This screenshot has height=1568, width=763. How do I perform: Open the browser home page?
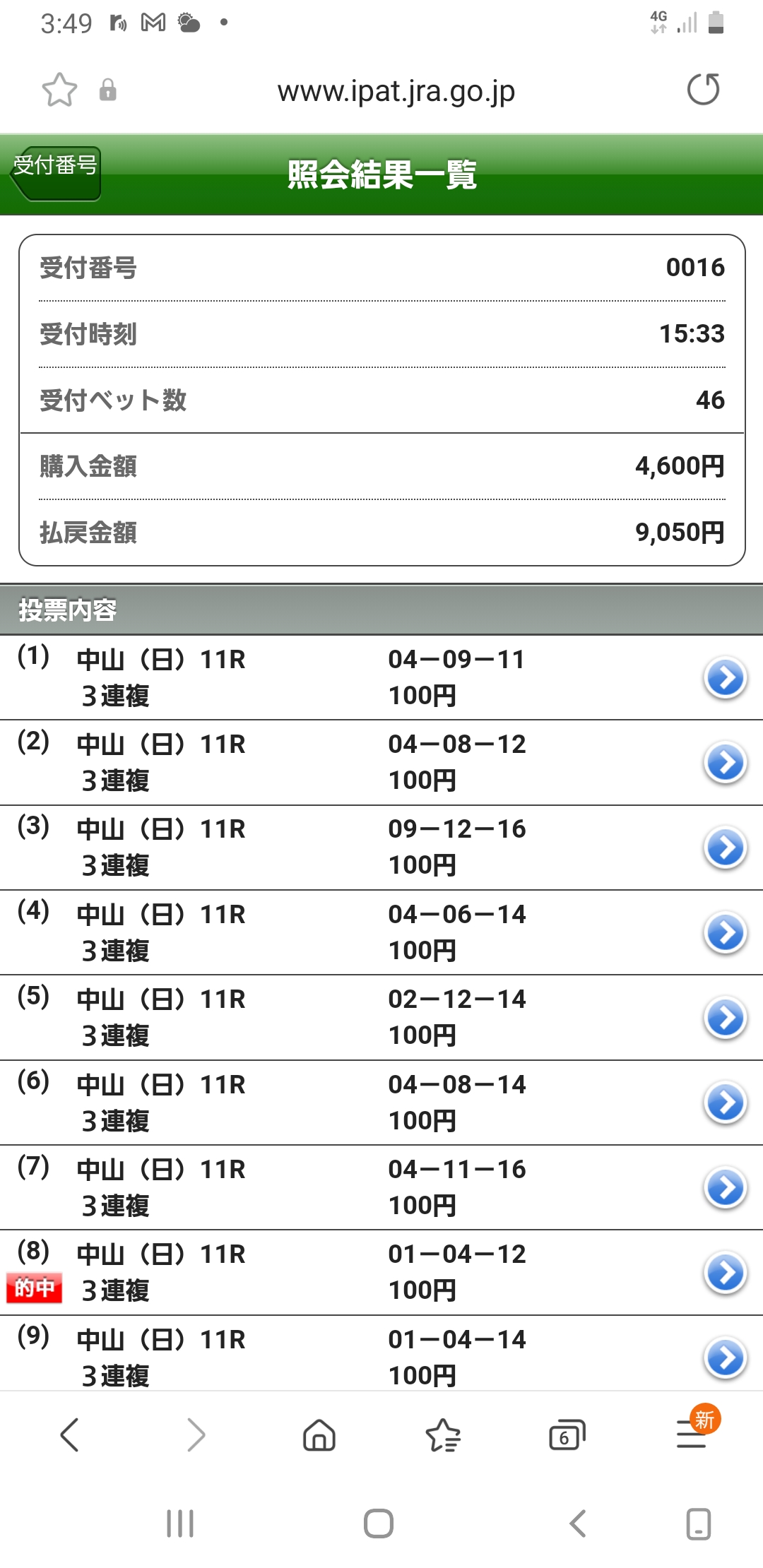coord(319,1435)
